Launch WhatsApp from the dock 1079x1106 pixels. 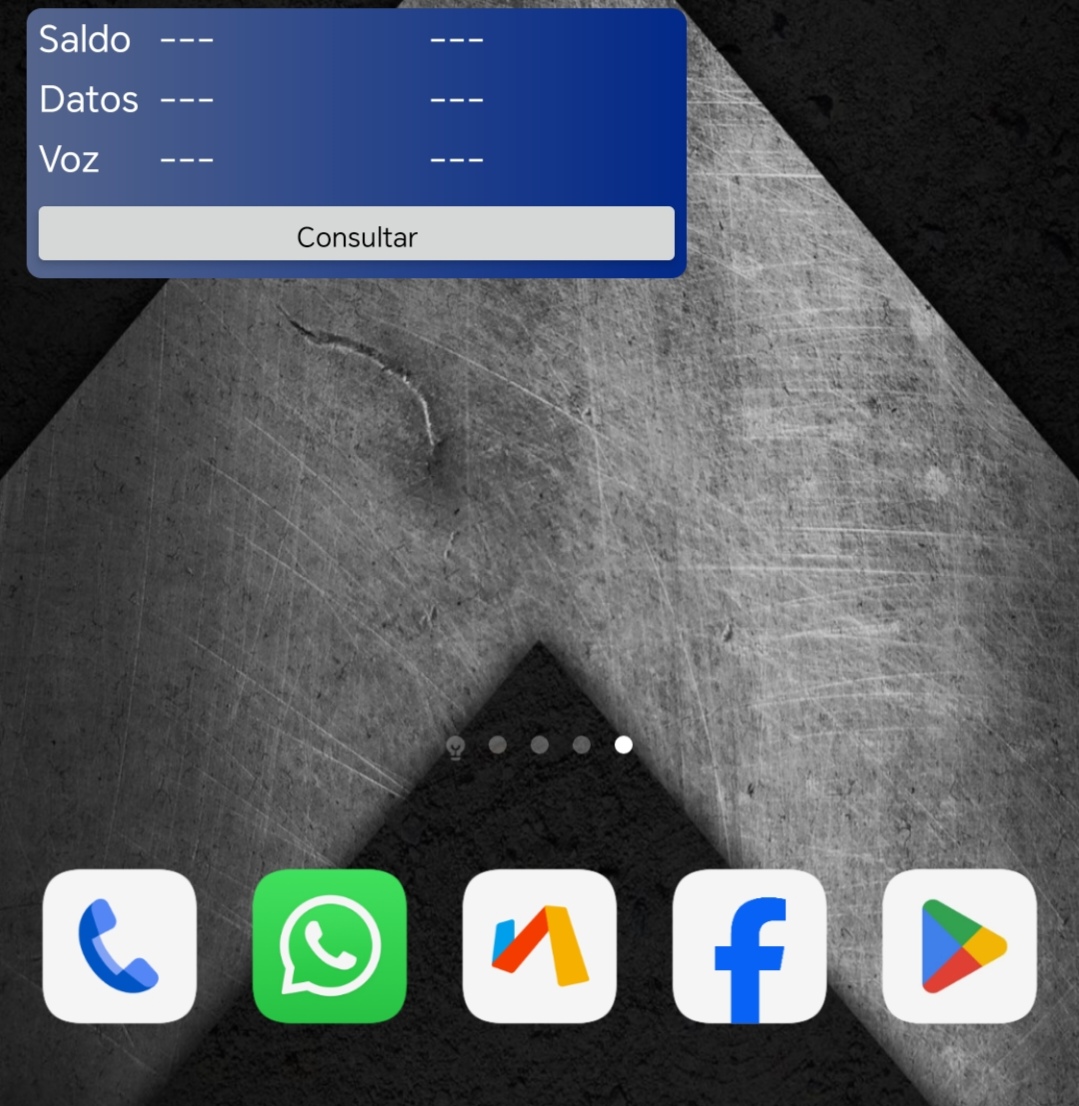pos(330,946)
